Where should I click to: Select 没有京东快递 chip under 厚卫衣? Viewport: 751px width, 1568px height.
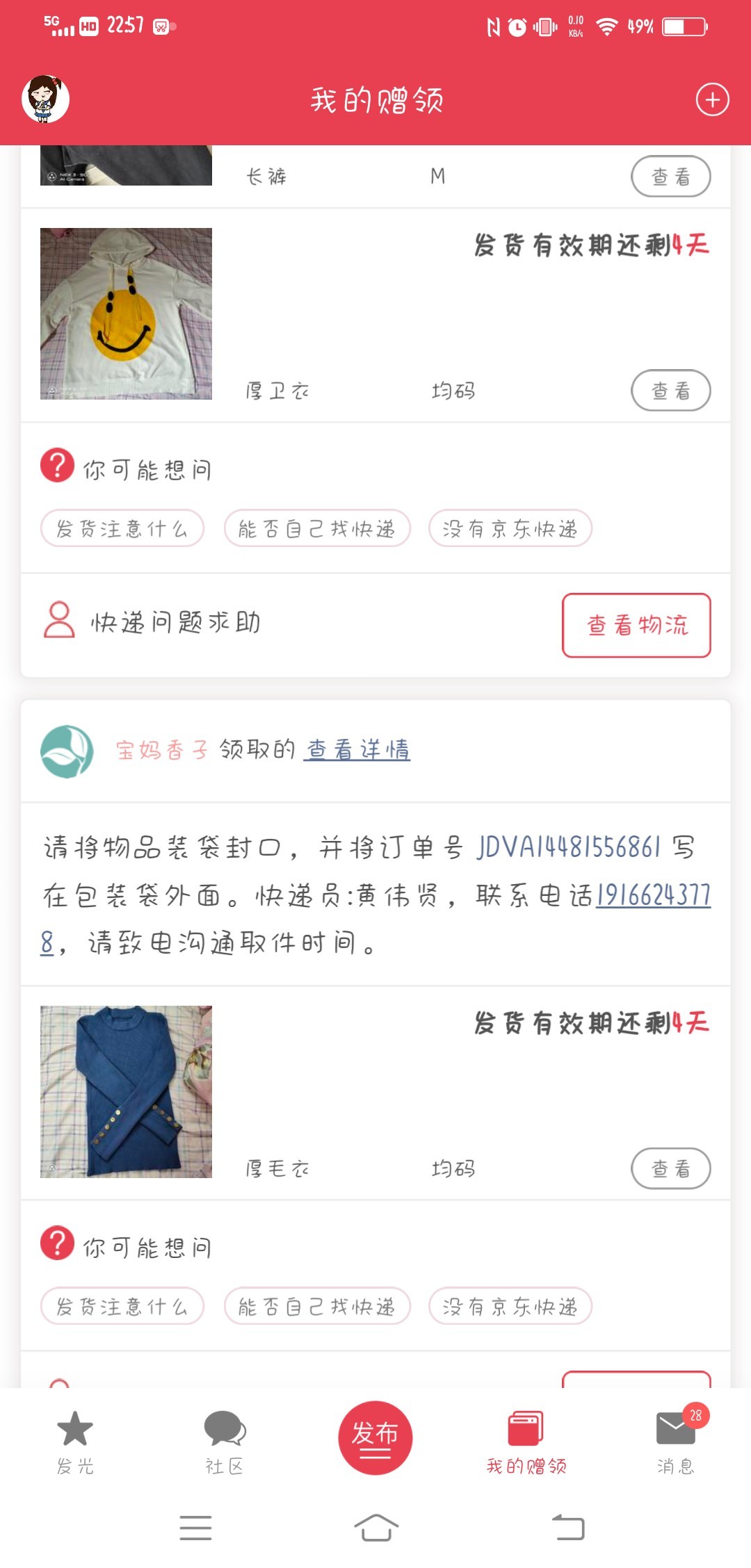pyautogui.click(x=510, y=529)
